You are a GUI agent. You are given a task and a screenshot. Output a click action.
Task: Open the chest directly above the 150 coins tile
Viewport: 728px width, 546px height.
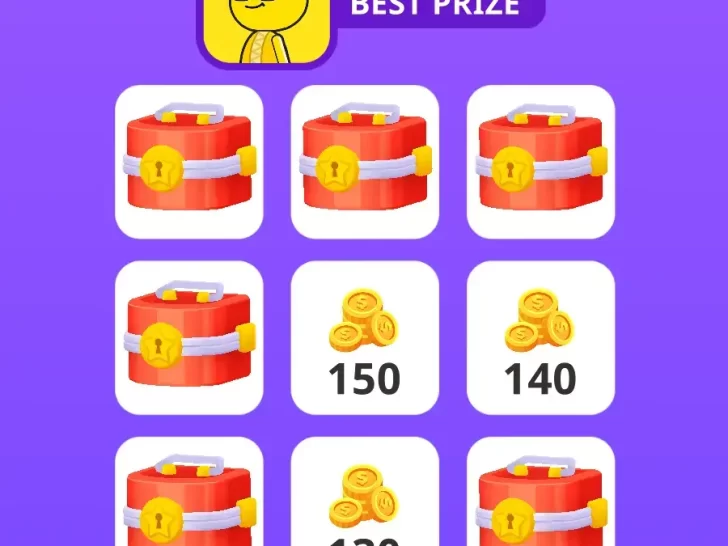click(365, 162)
